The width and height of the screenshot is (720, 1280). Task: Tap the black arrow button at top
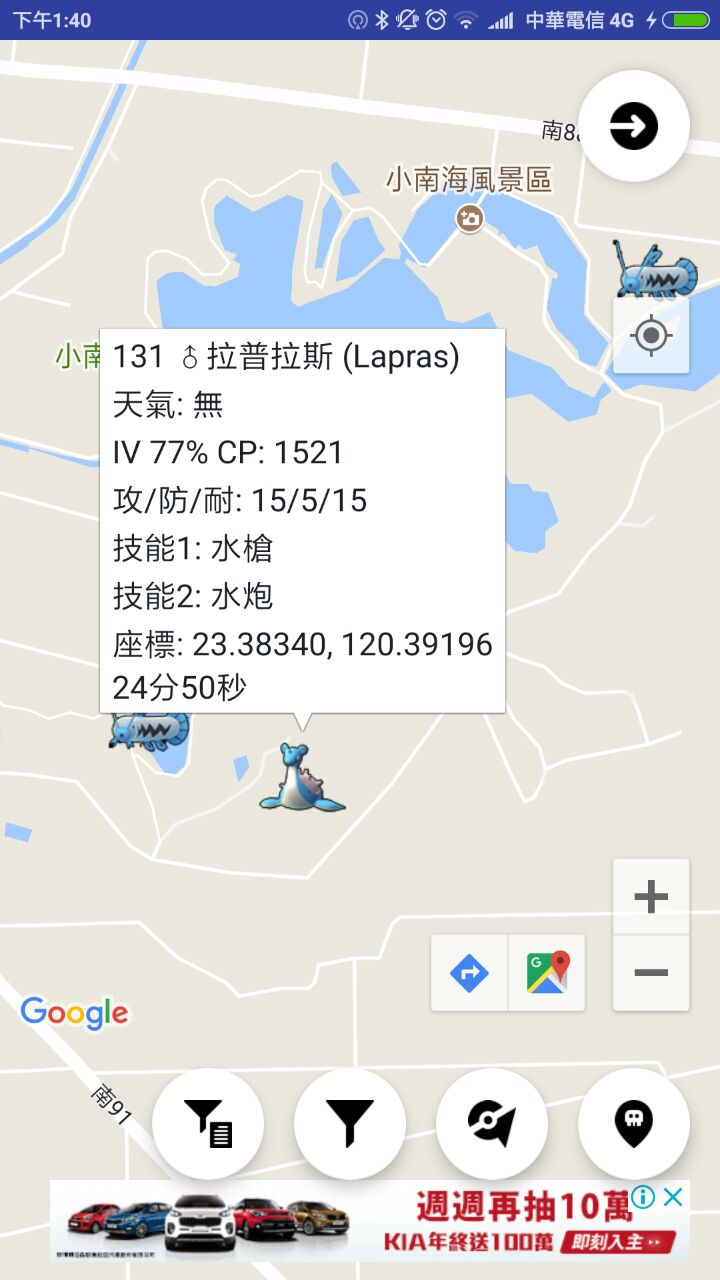pyautogui.click(x=634, y=126)
